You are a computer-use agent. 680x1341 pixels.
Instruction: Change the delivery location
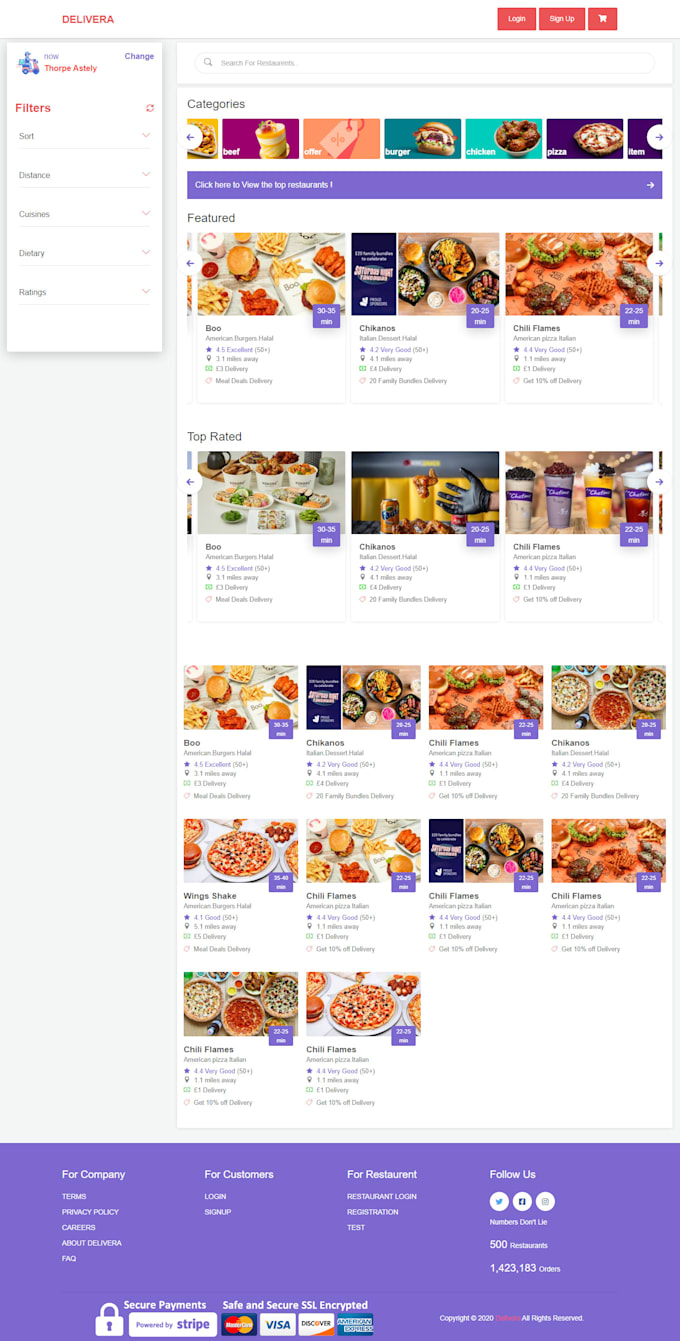point(139,56)
